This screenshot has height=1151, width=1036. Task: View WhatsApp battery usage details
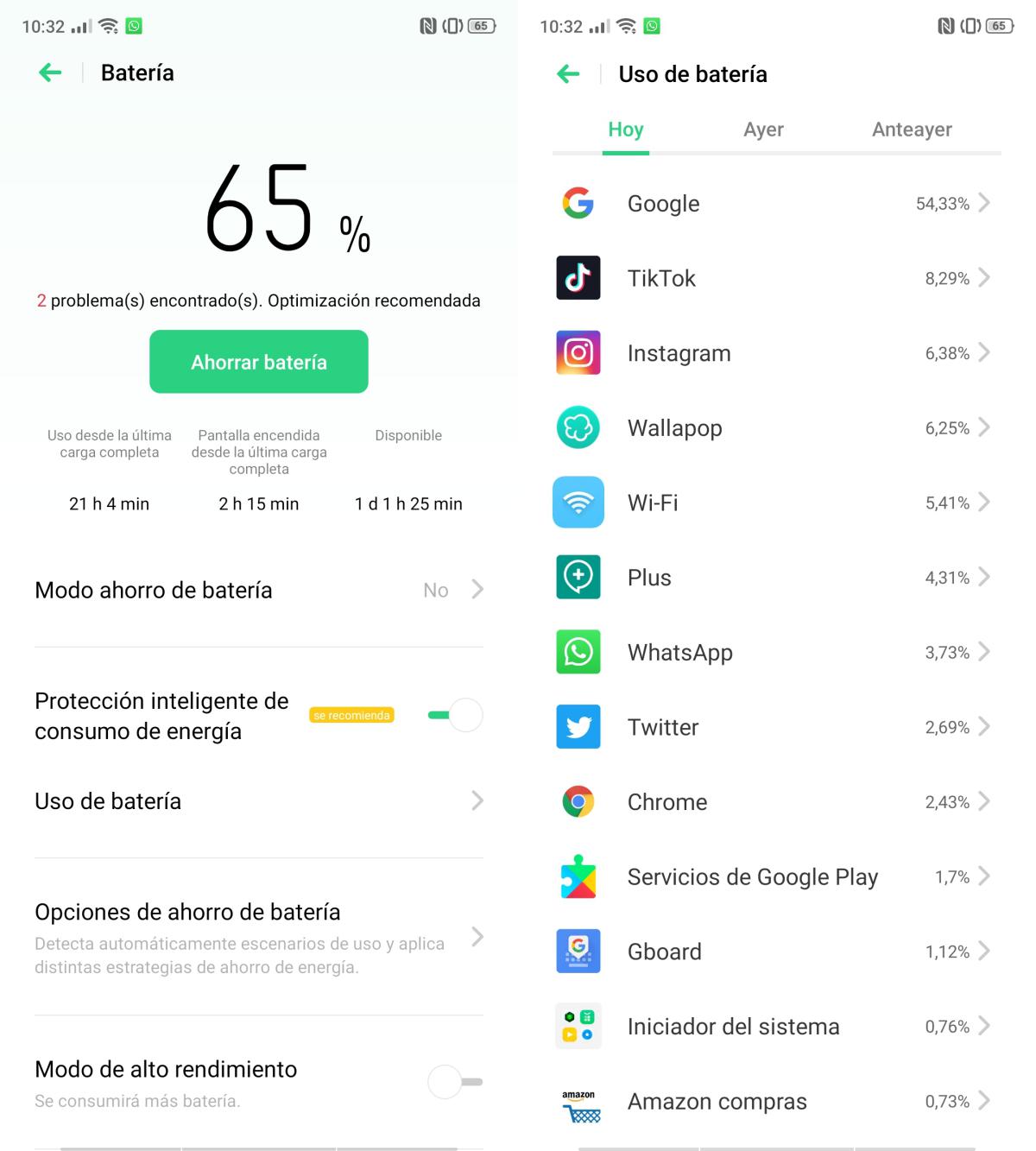point(775,653)
